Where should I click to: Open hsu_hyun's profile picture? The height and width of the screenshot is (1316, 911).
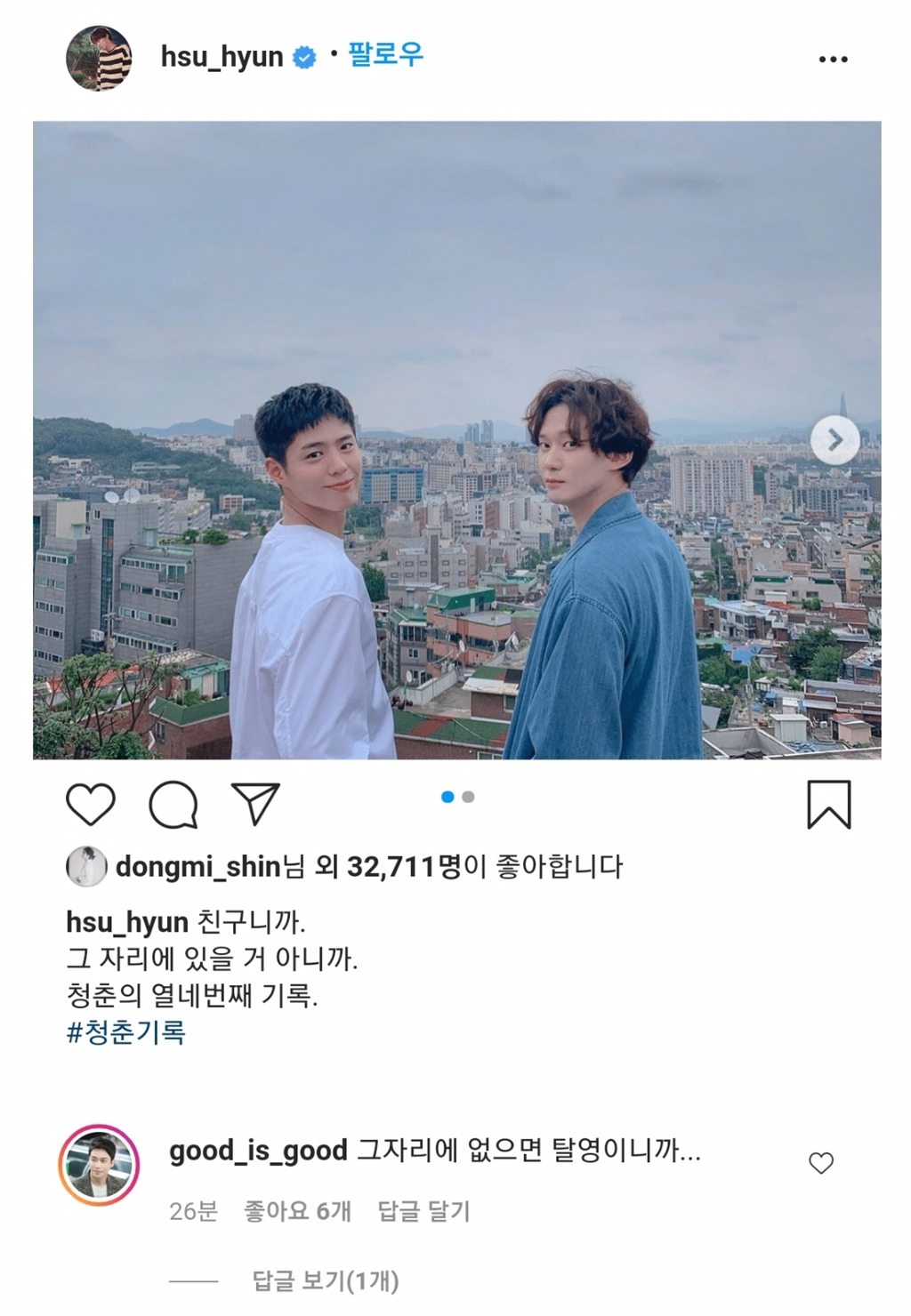pos(99,59)
